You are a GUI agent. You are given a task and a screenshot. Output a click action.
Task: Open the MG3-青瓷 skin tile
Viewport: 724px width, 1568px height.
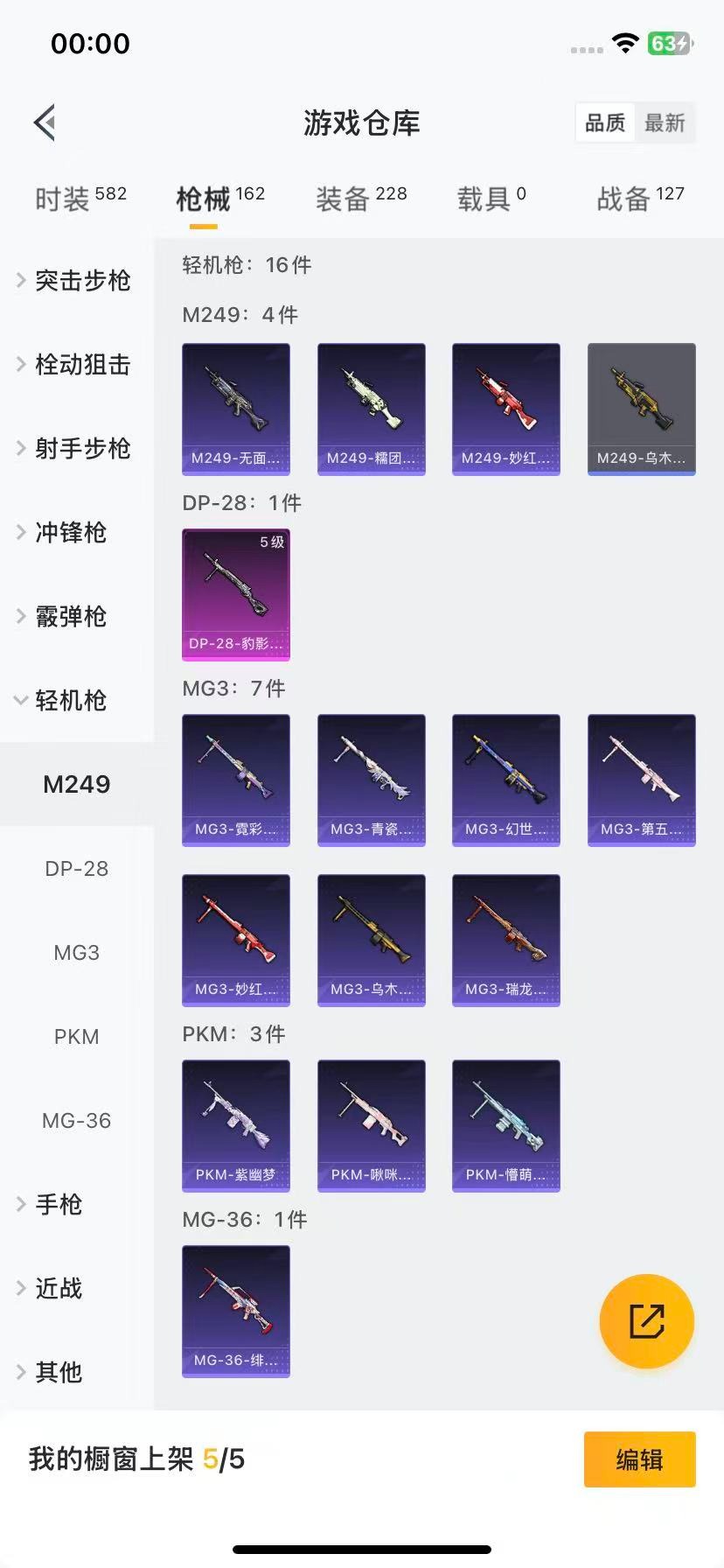371,780
